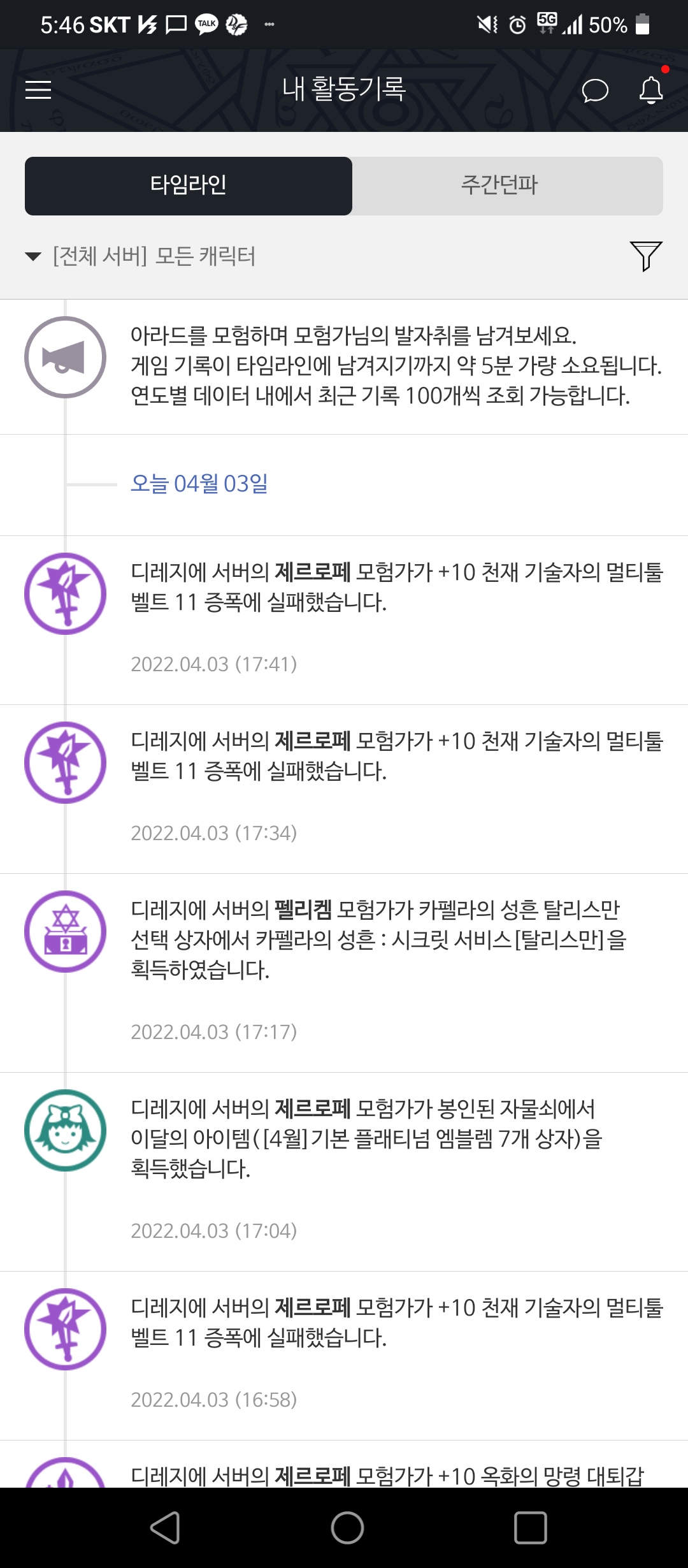Open the chat bubble icon
The height and width of the screenshot is (1568, 688).
coord(595,91)
